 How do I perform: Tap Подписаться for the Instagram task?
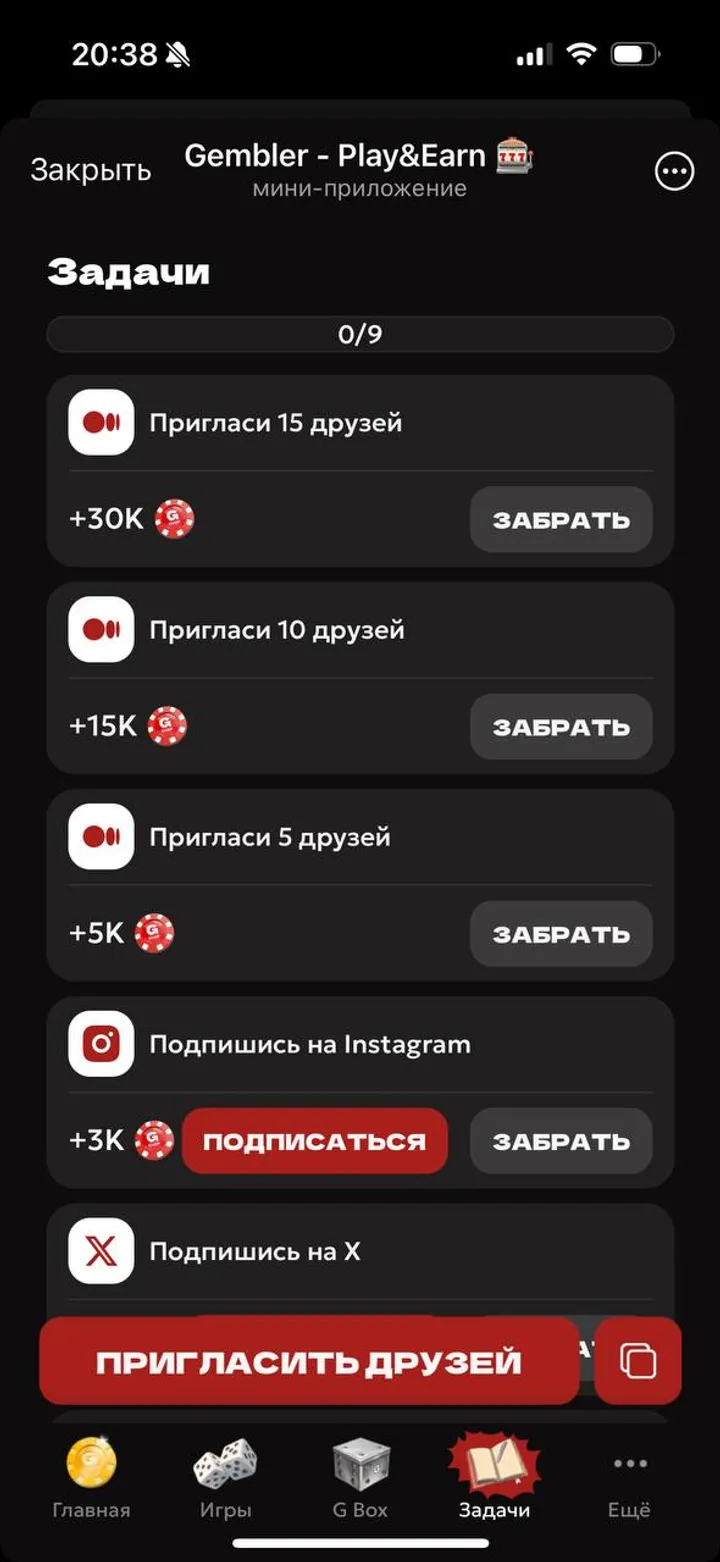pyautogui.click(x=314, y=1141)
